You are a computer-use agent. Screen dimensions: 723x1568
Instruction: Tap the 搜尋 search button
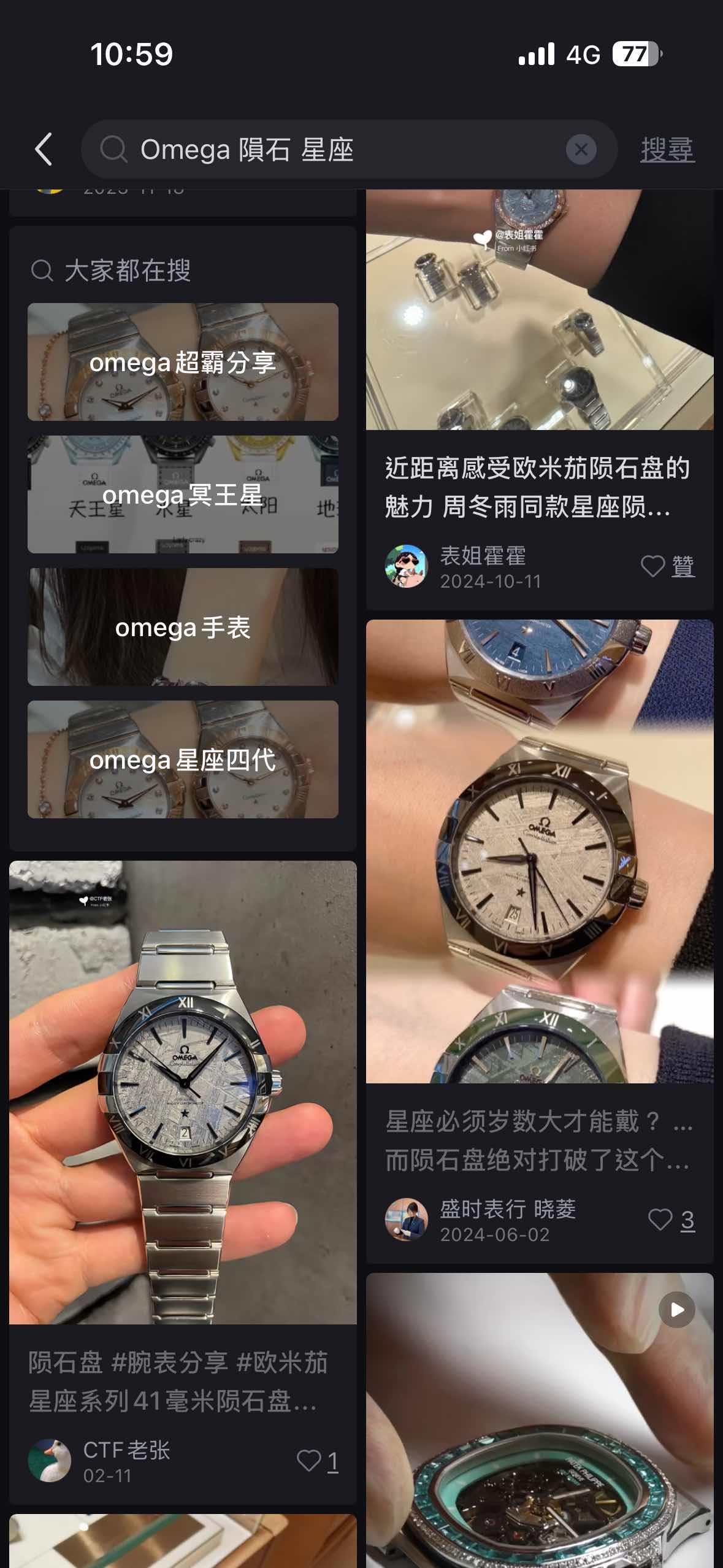pos(667,149)
